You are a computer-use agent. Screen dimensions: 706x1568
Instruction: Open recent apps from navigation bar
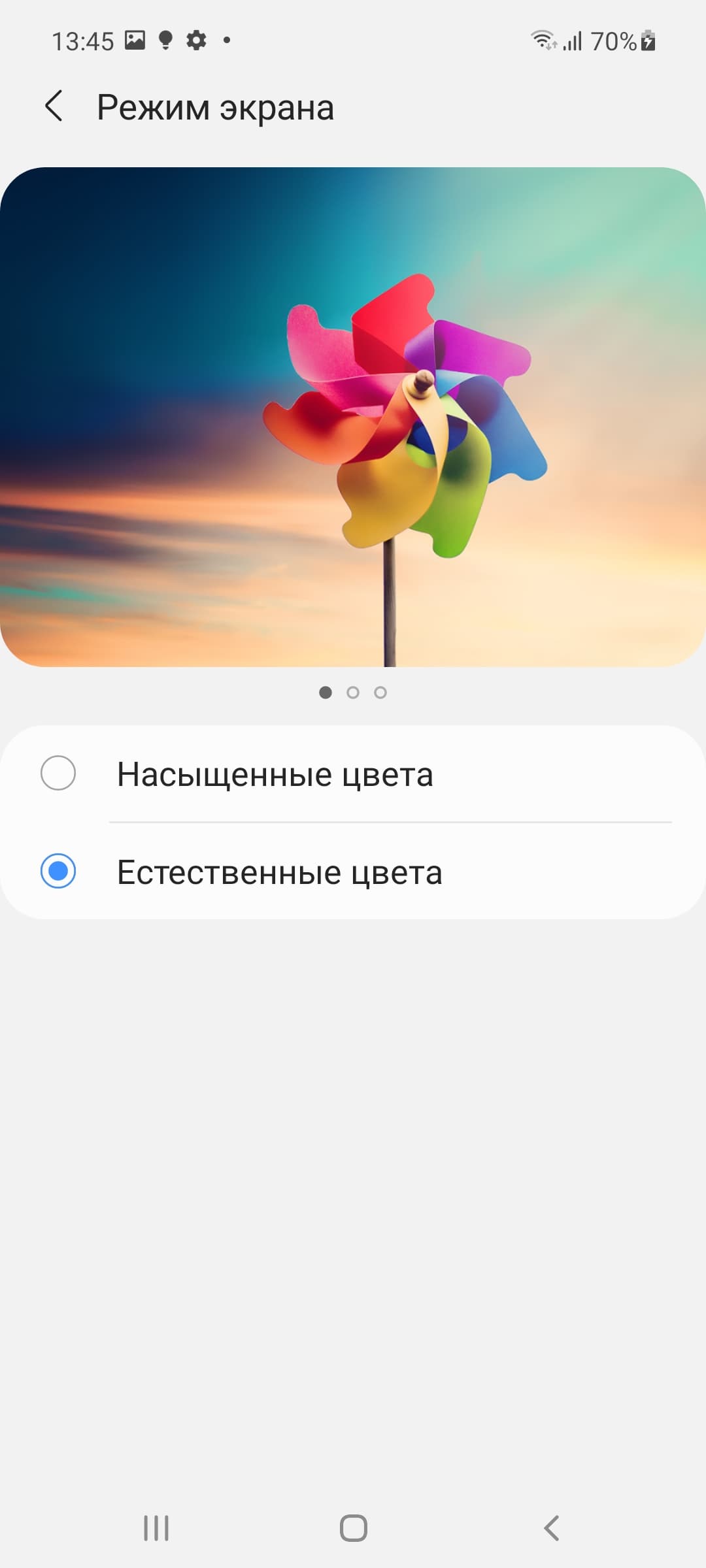(x=156, y=1528)
